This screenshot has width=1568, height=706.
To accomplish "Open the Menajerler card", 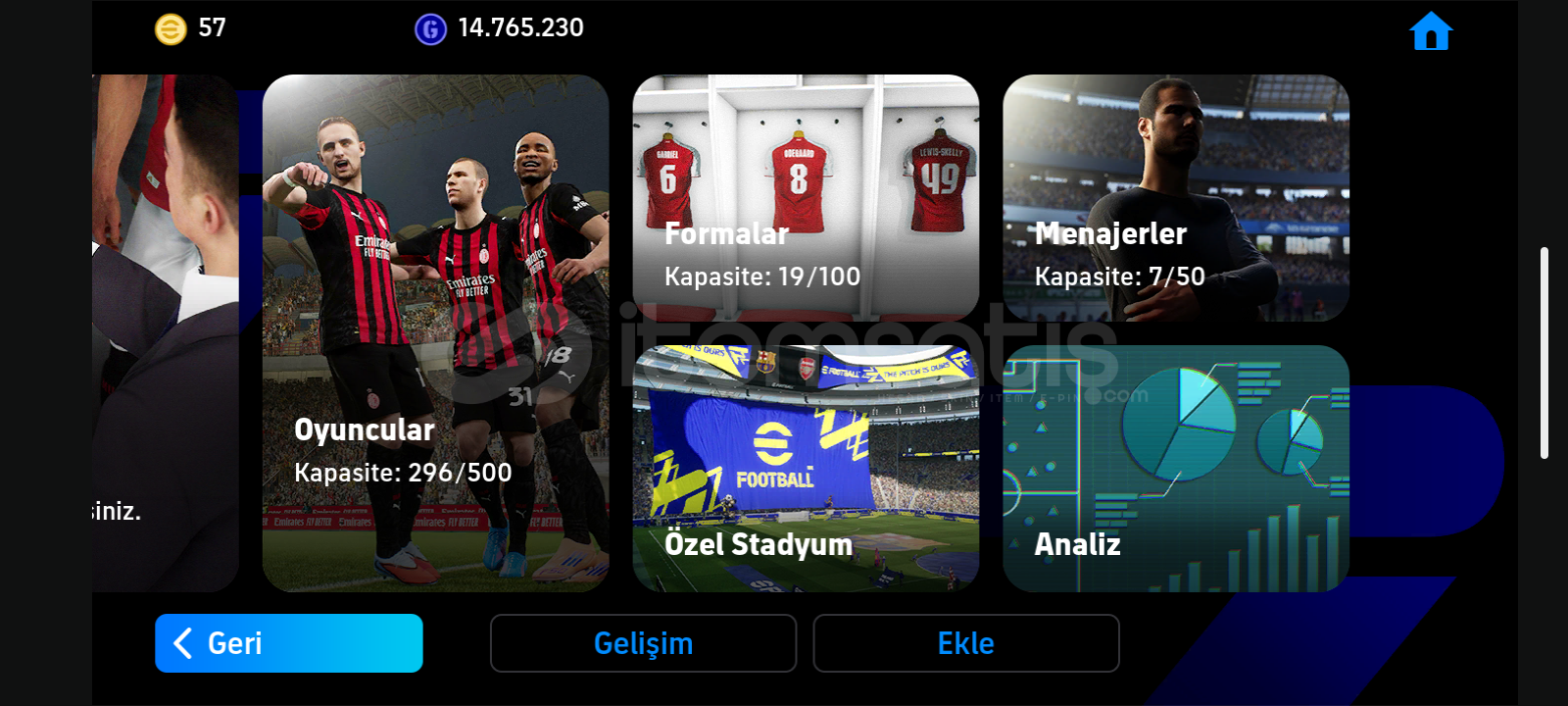I will click(x=1176, y=197).
